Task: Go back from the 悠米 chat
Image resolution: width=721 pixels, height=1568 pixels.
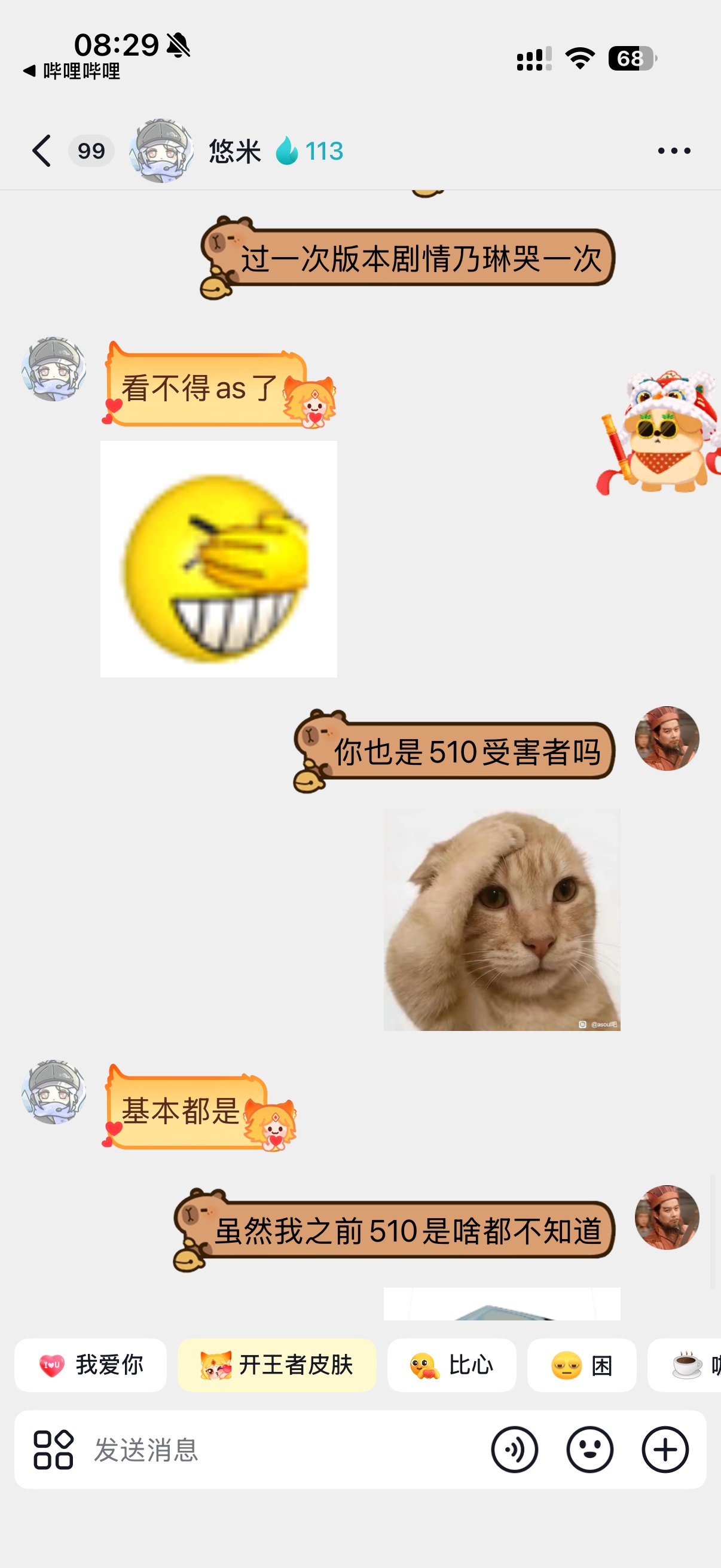Action: (x=41, y=151)
